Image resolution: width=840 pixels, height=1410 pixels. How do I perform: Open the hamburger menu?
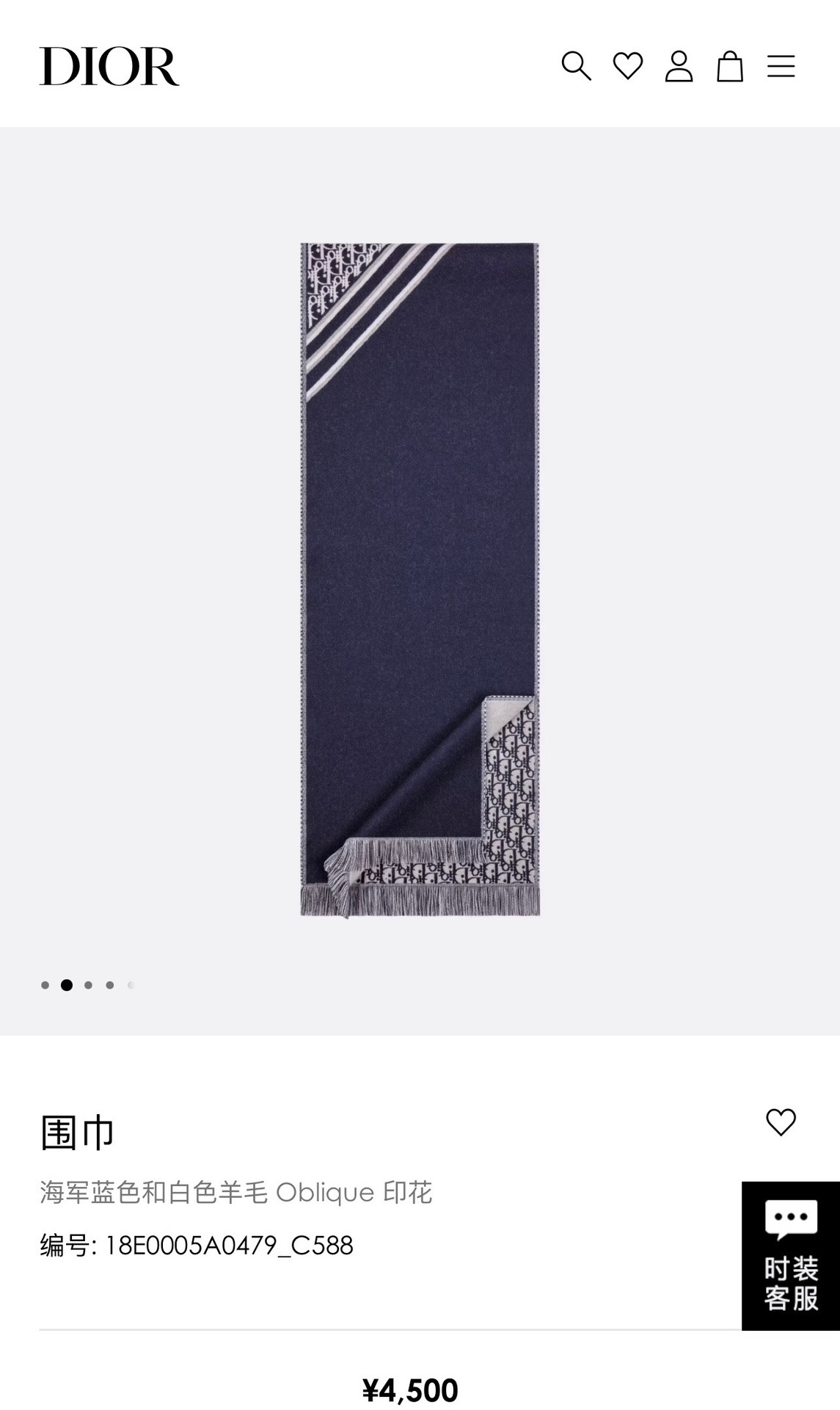point(781,66)
